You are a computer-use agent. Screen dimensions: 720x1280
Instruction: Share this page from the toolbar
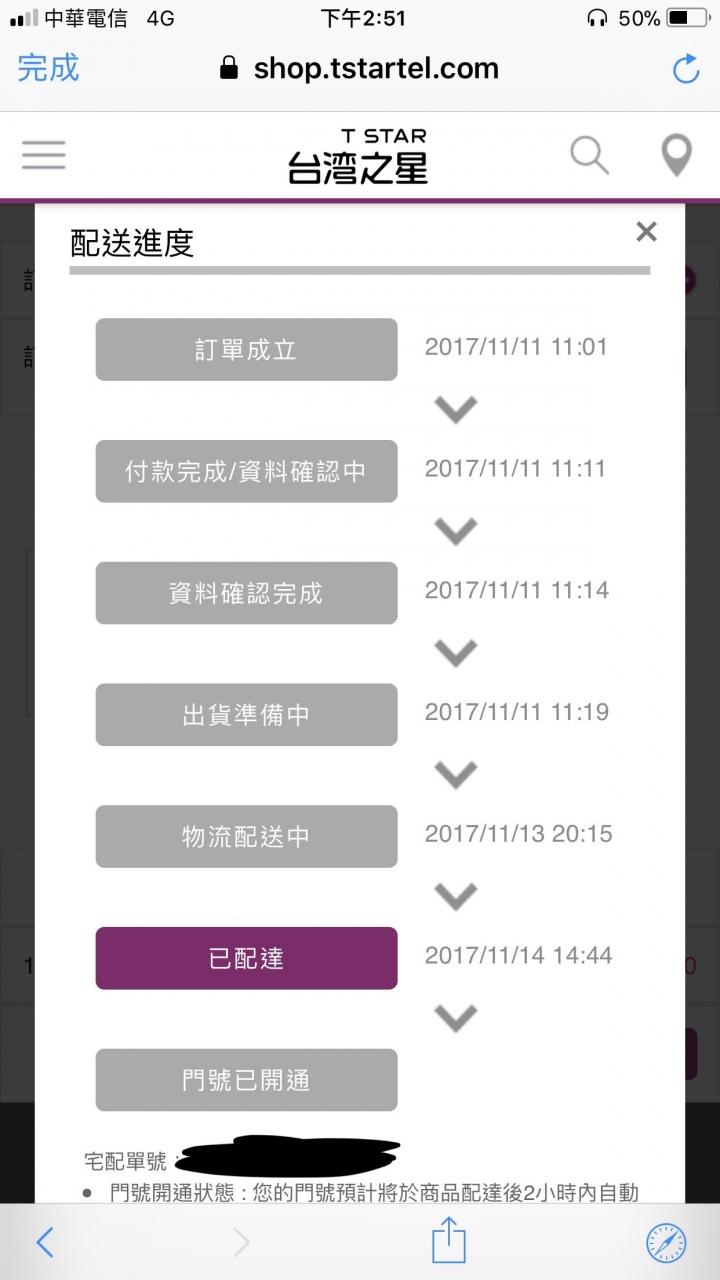click(x=449, y=1240)
